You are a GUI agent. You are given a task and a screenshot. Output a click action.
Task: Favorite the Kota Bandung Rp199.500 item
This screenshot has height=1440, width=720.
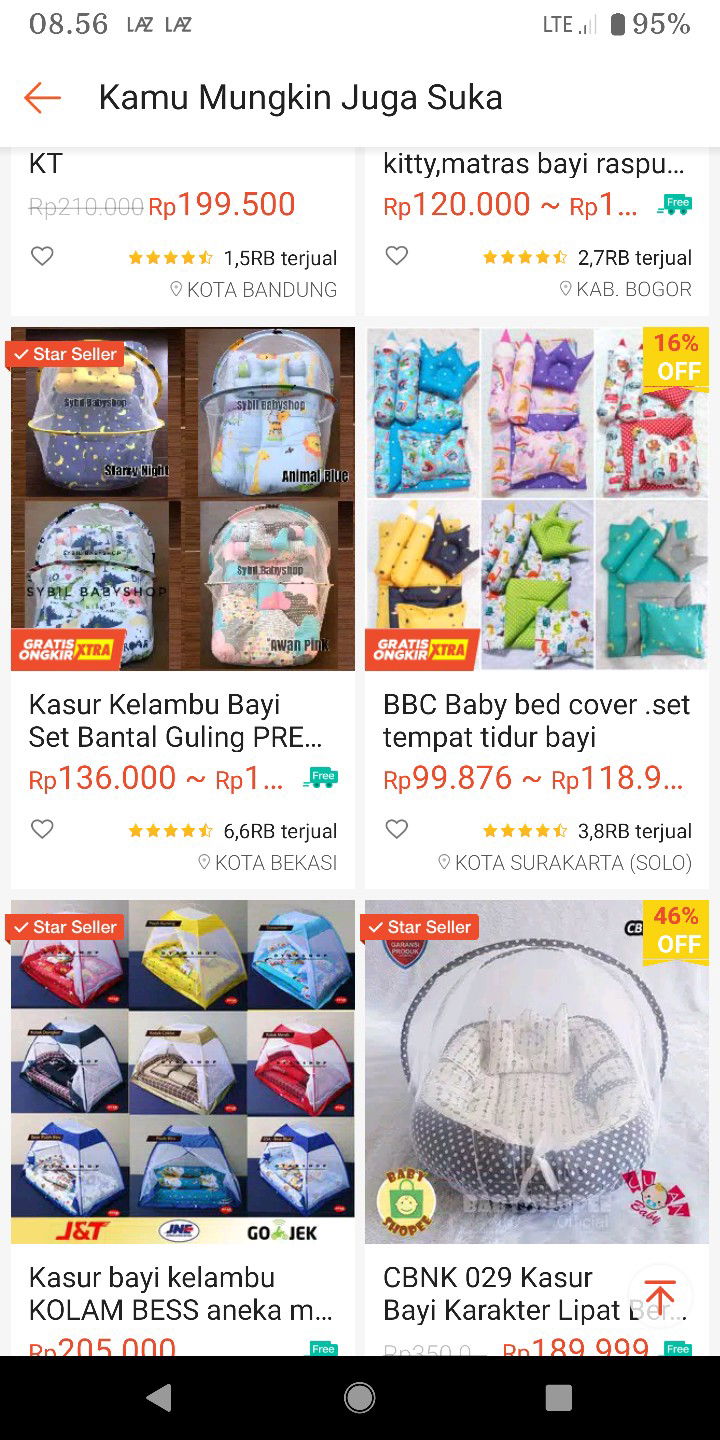(42, 256)
